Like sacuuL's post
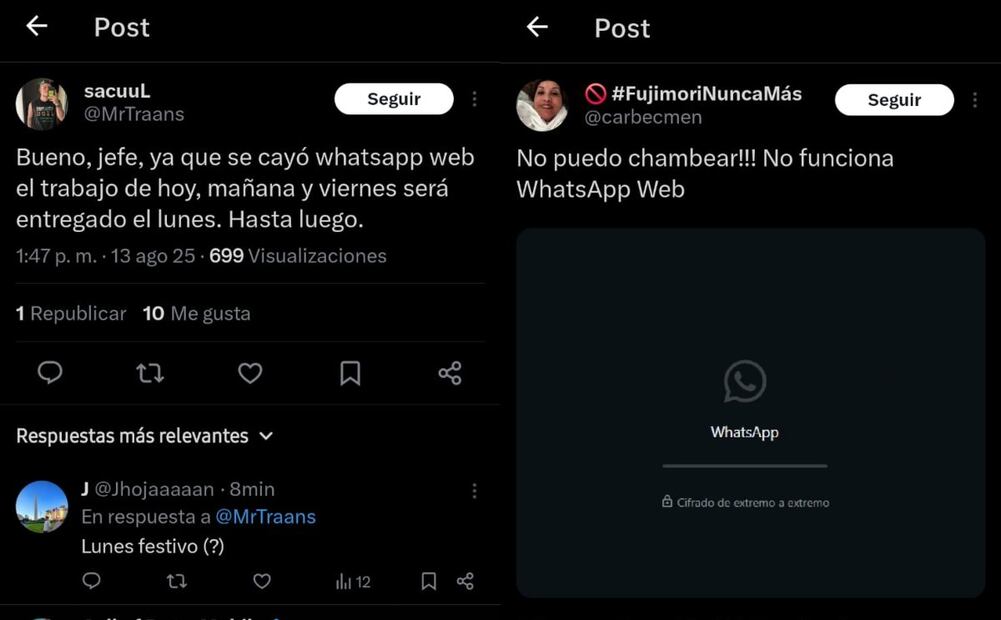1001x620 pixels. pos(250,373)
